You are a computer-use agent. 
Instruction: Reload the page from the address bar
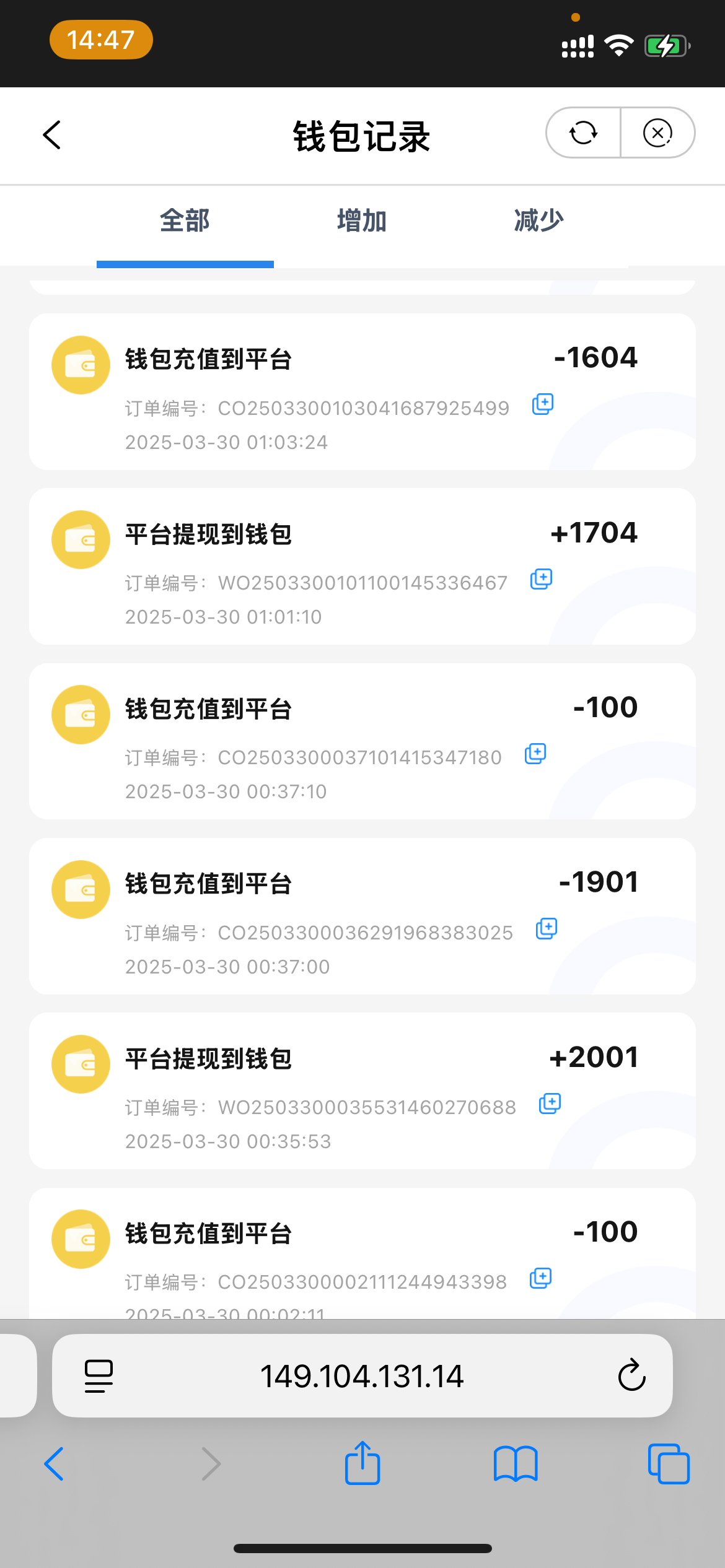(631, 1376)
